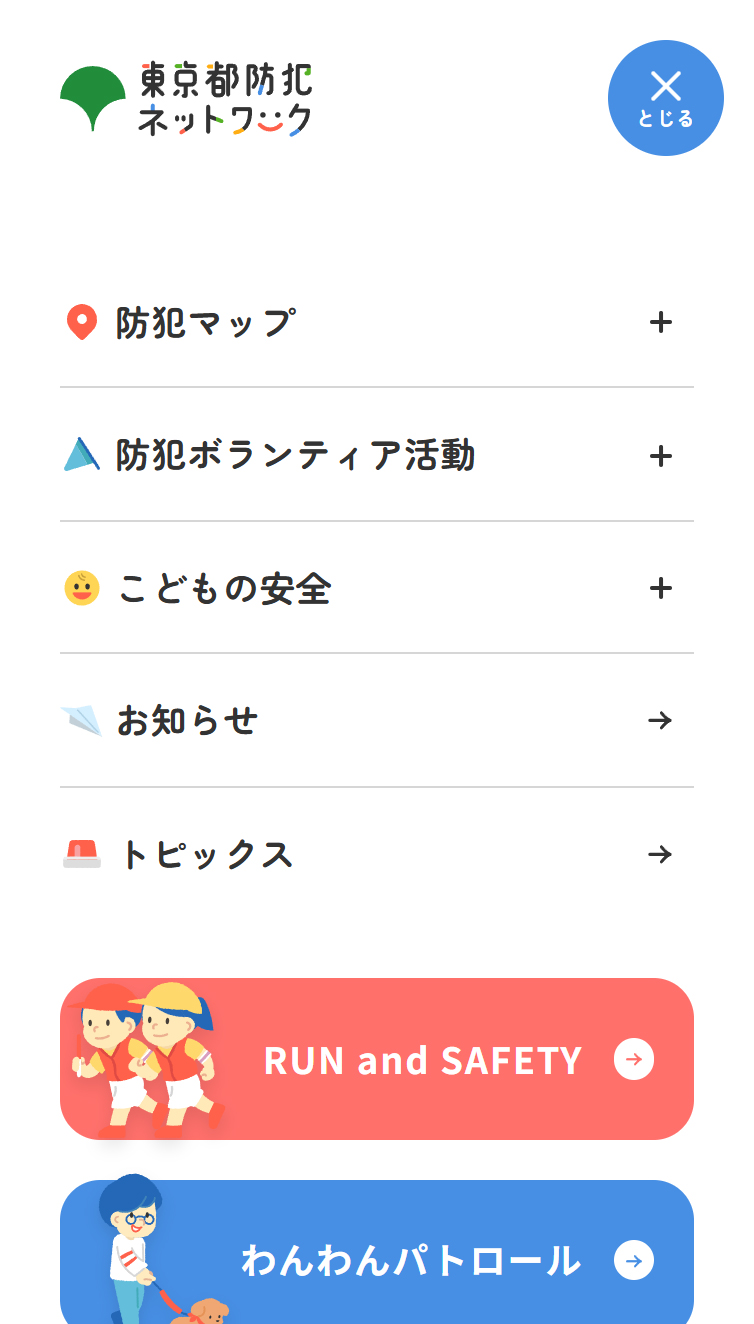Close the menu with とじる button
Screen dimensions: 754x1324
click(x=665, y=98)
